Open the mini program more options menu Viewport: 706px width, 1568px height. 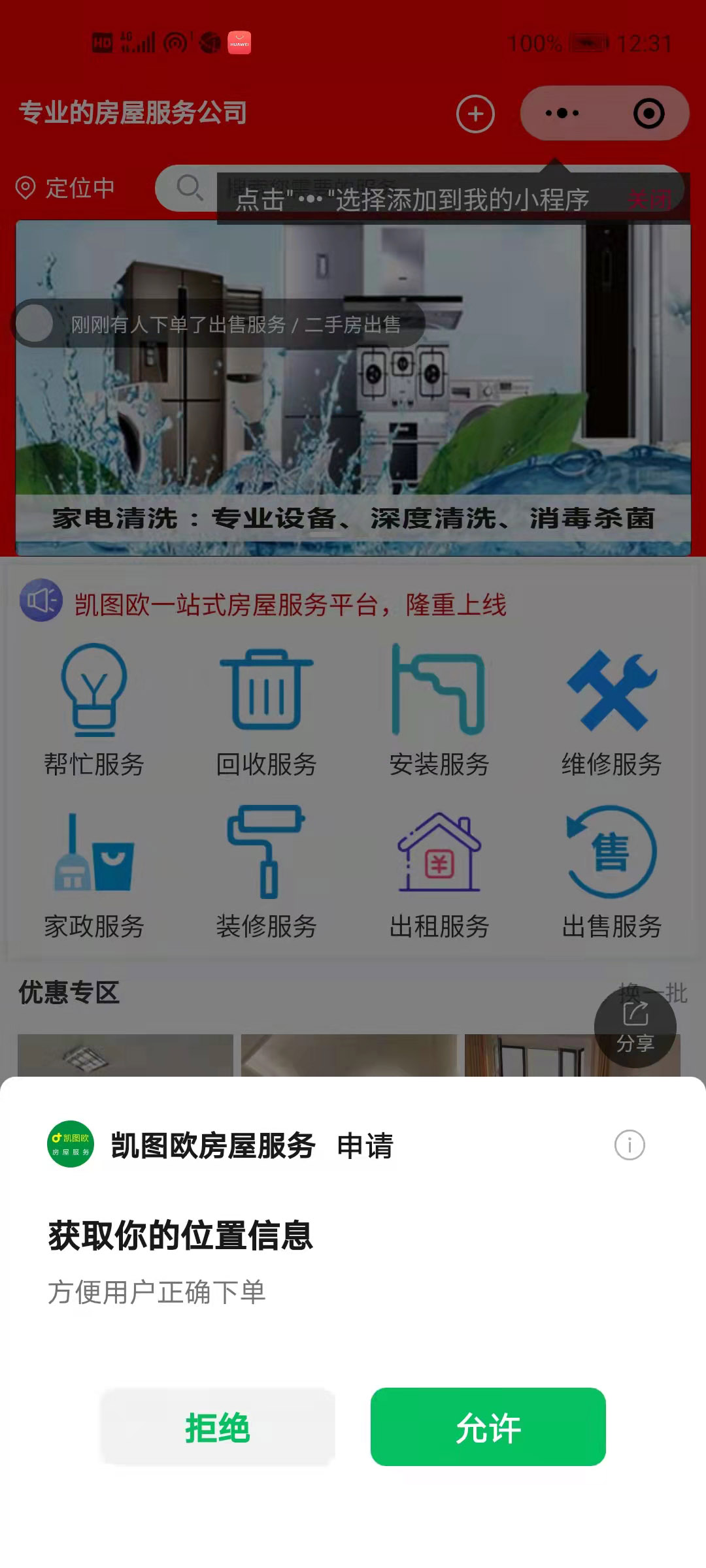tap(562, 113)
